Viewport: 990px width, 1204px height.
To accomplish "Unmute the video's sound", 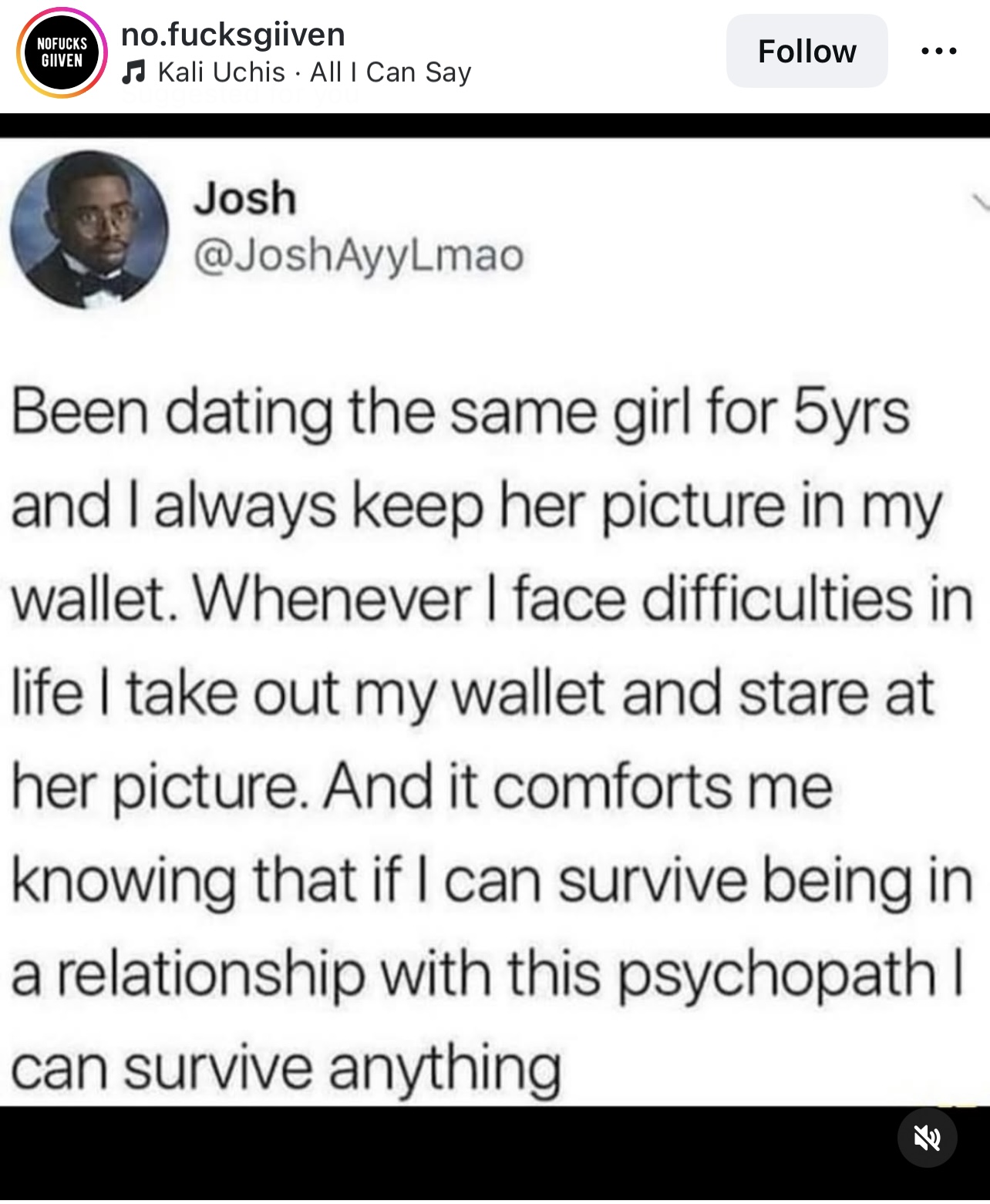I will 927,1138.
